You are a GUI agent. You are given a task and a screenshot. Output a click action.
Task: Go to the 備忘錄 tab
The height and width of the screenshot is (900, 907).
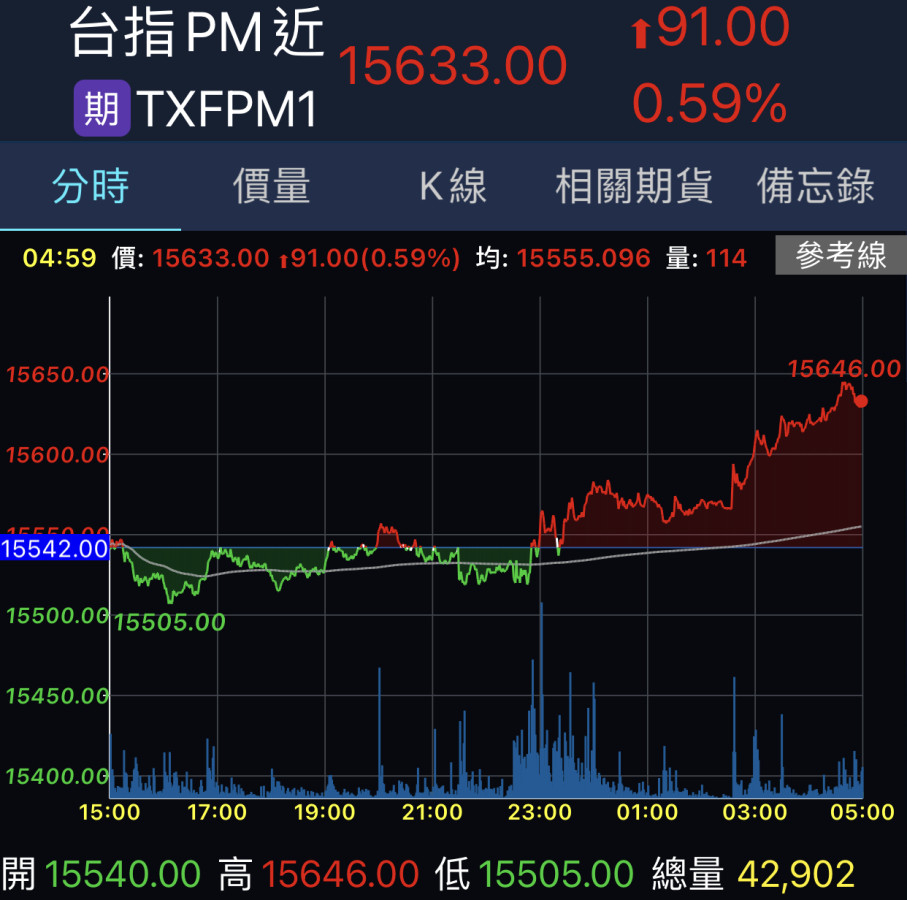[816, 187]
